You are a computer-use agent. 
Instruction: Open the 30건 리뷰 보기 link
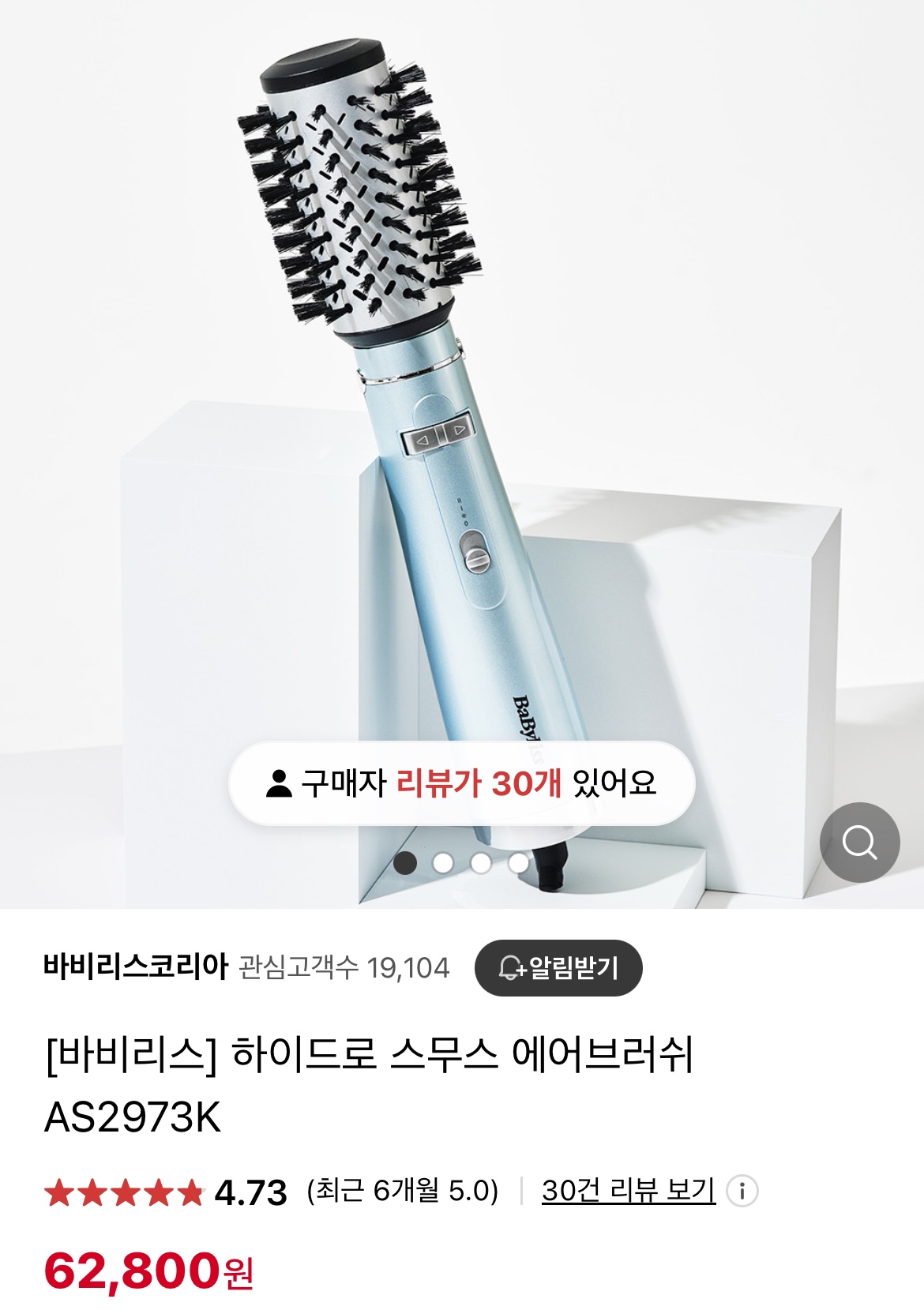628,1190
